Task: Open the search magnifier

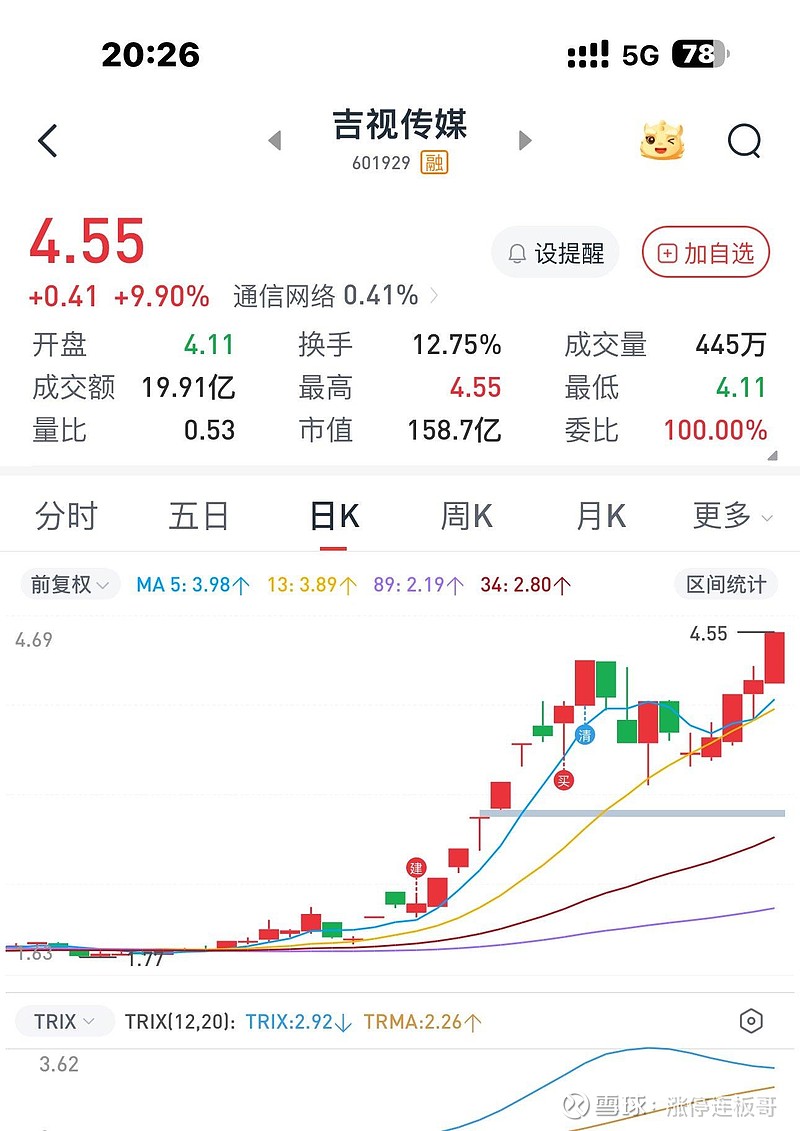Action: pyautogui.click(x=744, y=141)
